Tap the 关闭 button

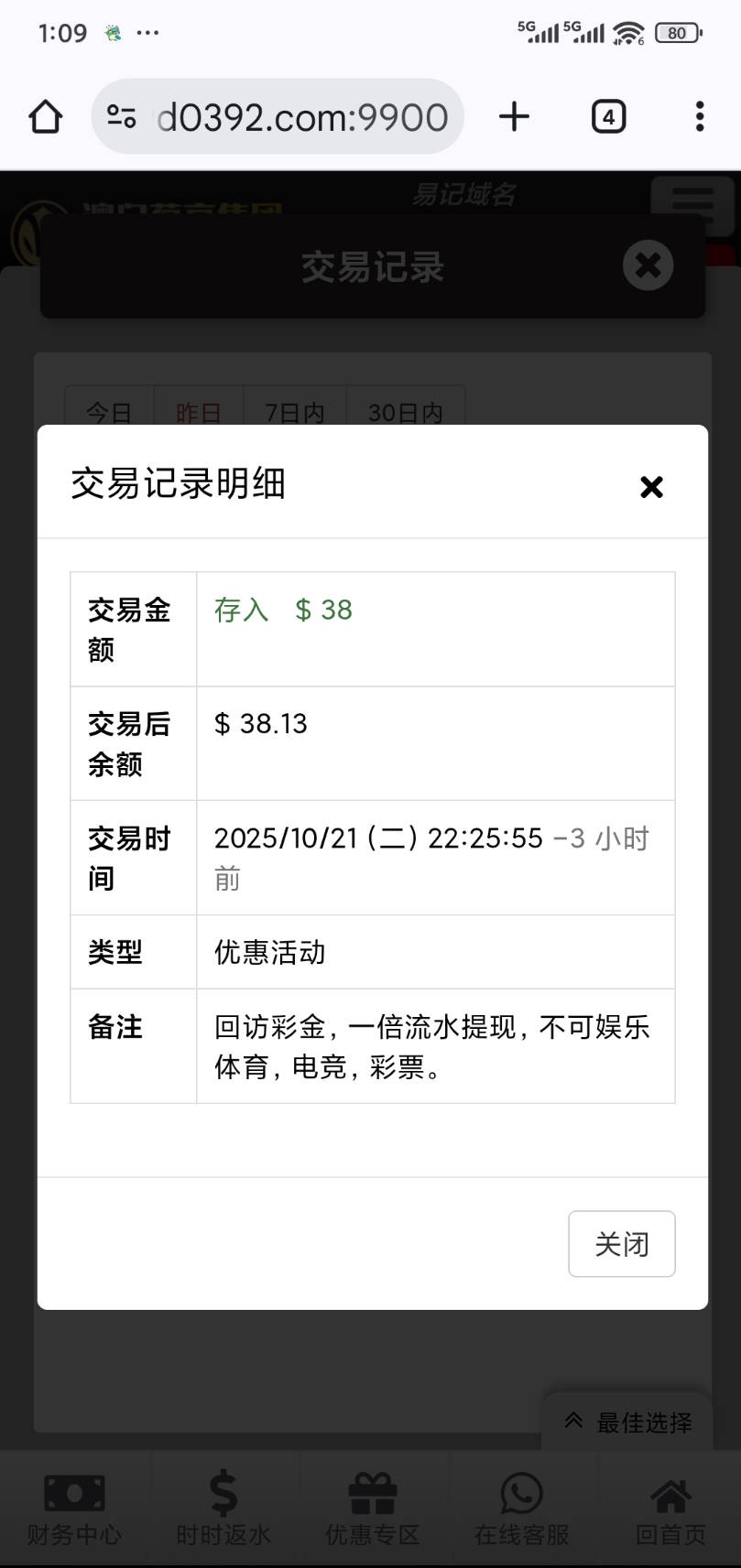click(x=621, y=1244)
